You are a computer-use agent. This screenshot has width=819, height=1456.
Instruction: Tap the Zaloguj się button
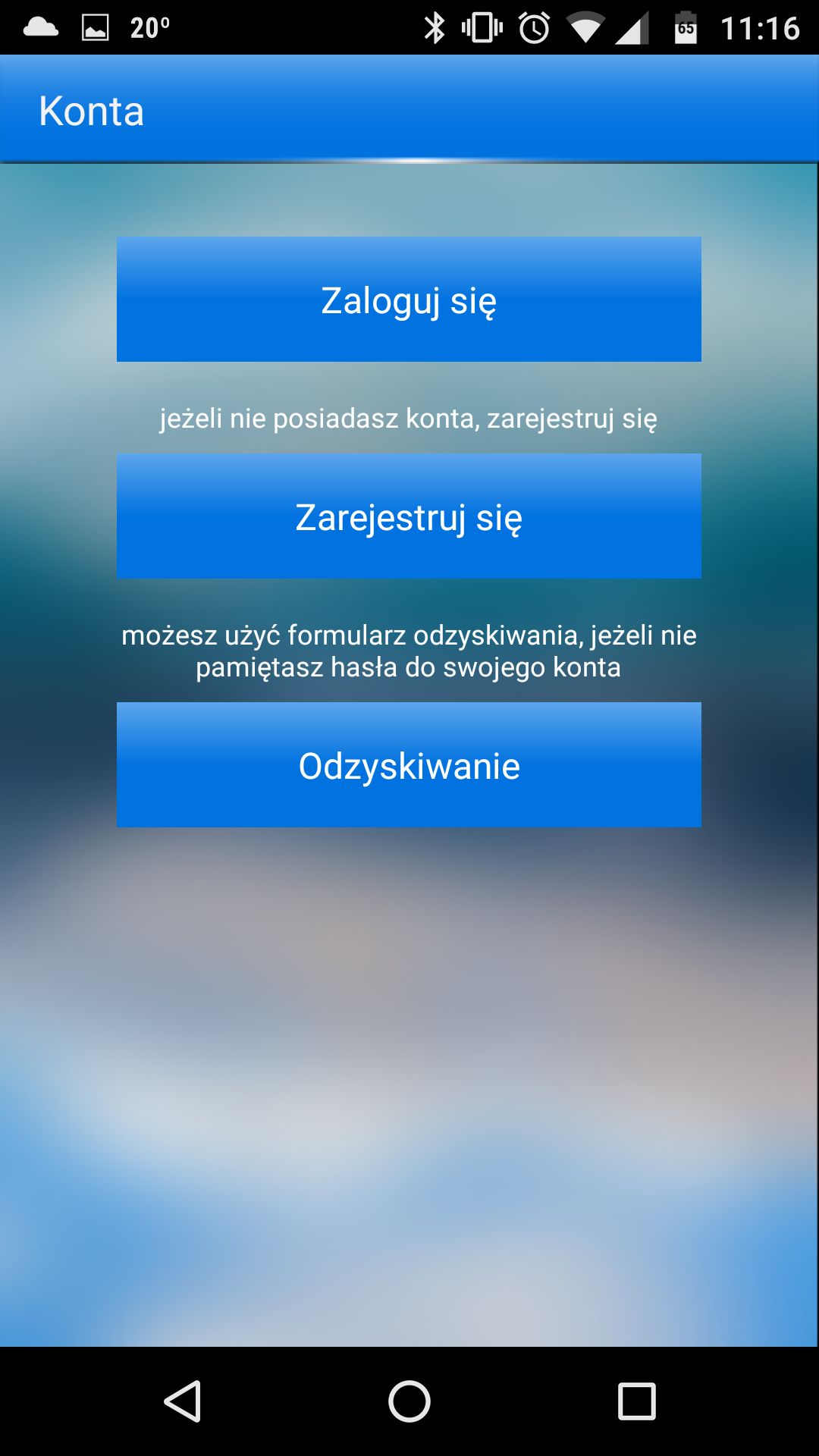click(409, 299)
